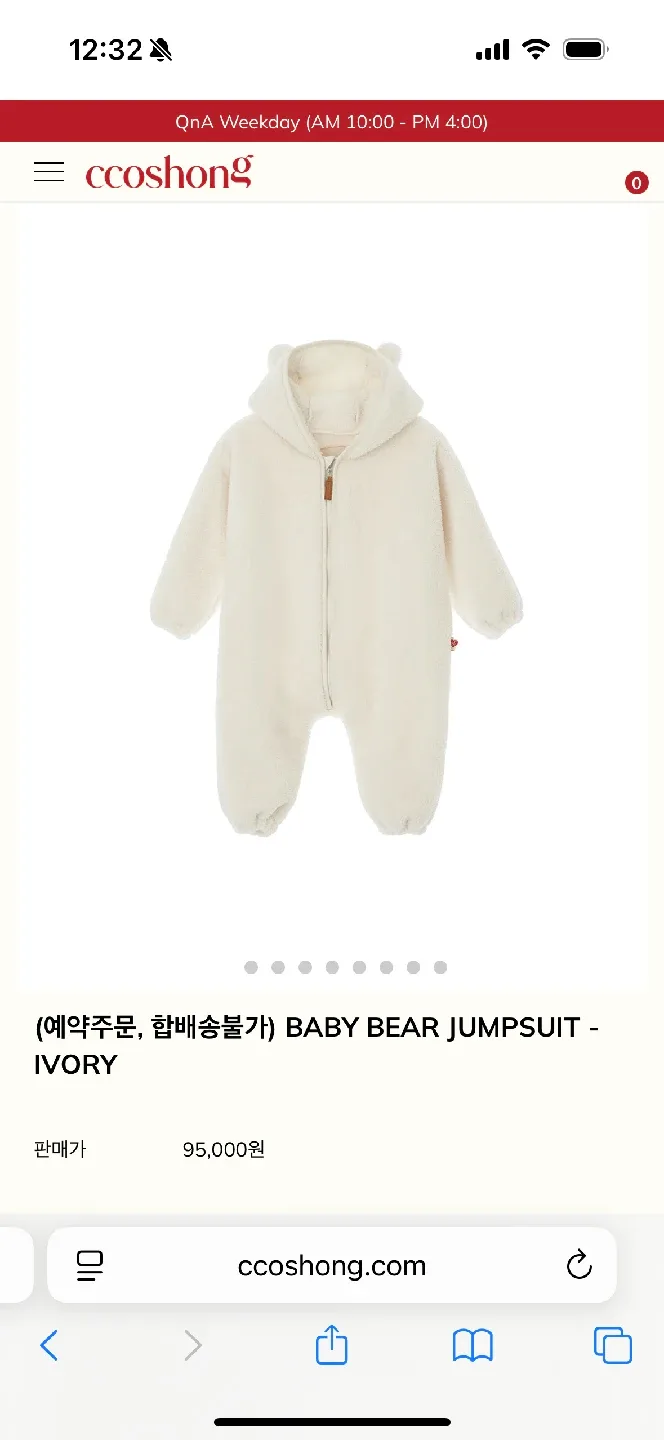Go back to the previous page
The image size is (664, 1440).
[x=48, y=1346]
